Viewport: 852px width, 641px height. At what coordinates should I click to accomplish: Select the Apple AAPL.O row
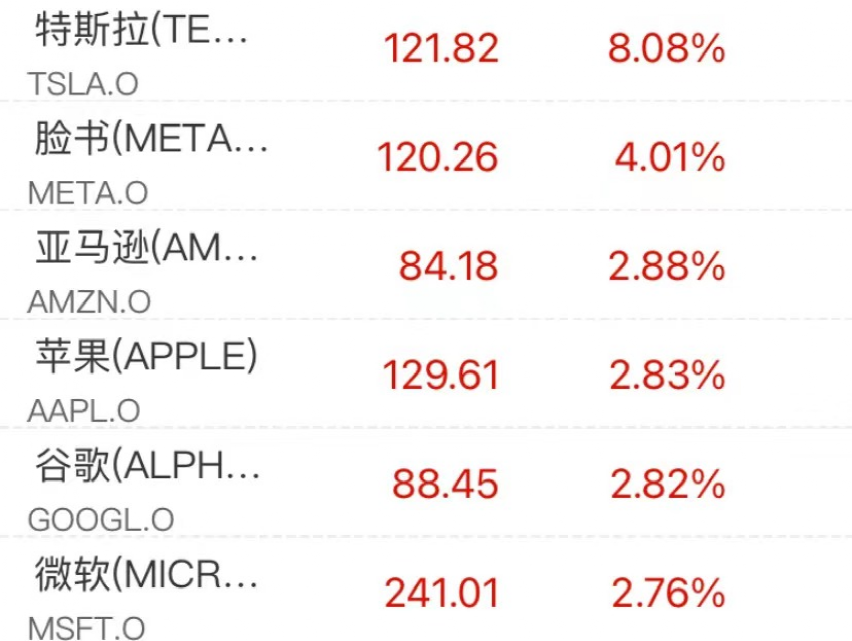[x=145, y=375]
